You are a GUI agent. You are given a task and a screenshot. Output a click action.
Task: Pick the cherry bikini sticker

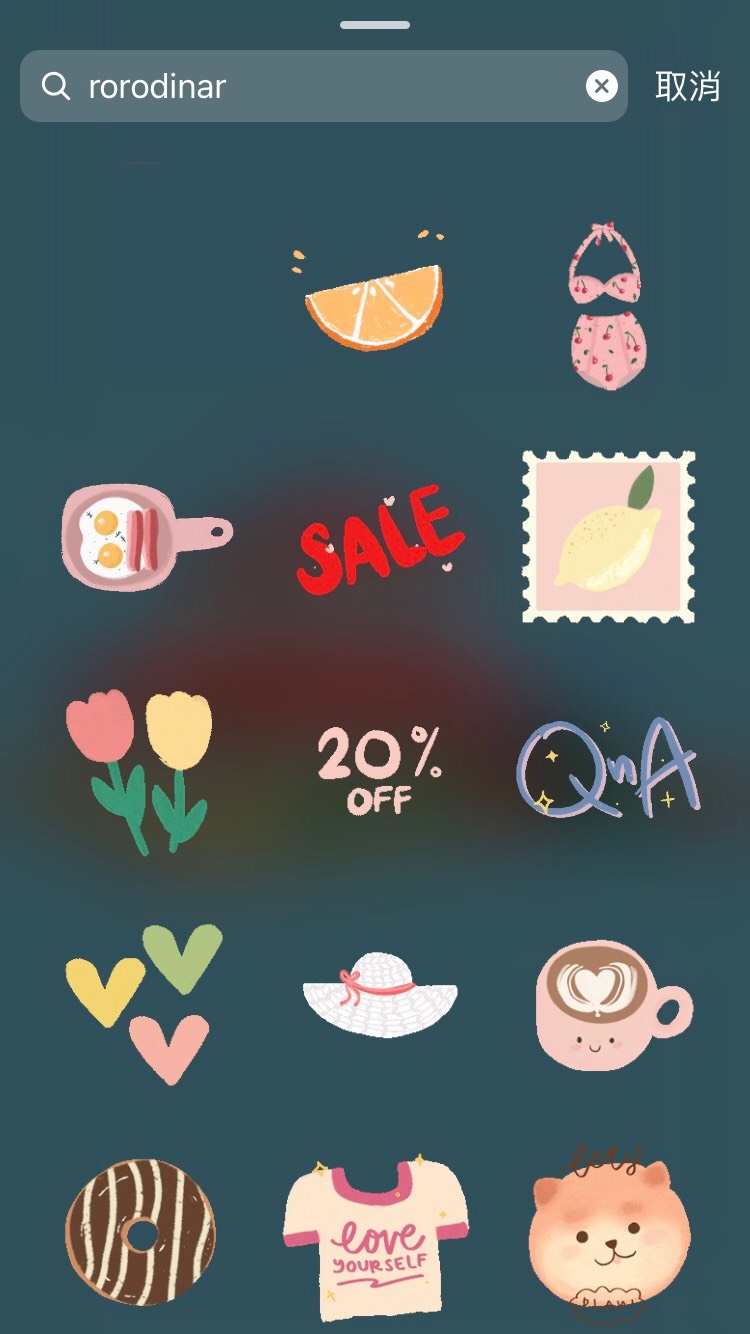point(607,305)
